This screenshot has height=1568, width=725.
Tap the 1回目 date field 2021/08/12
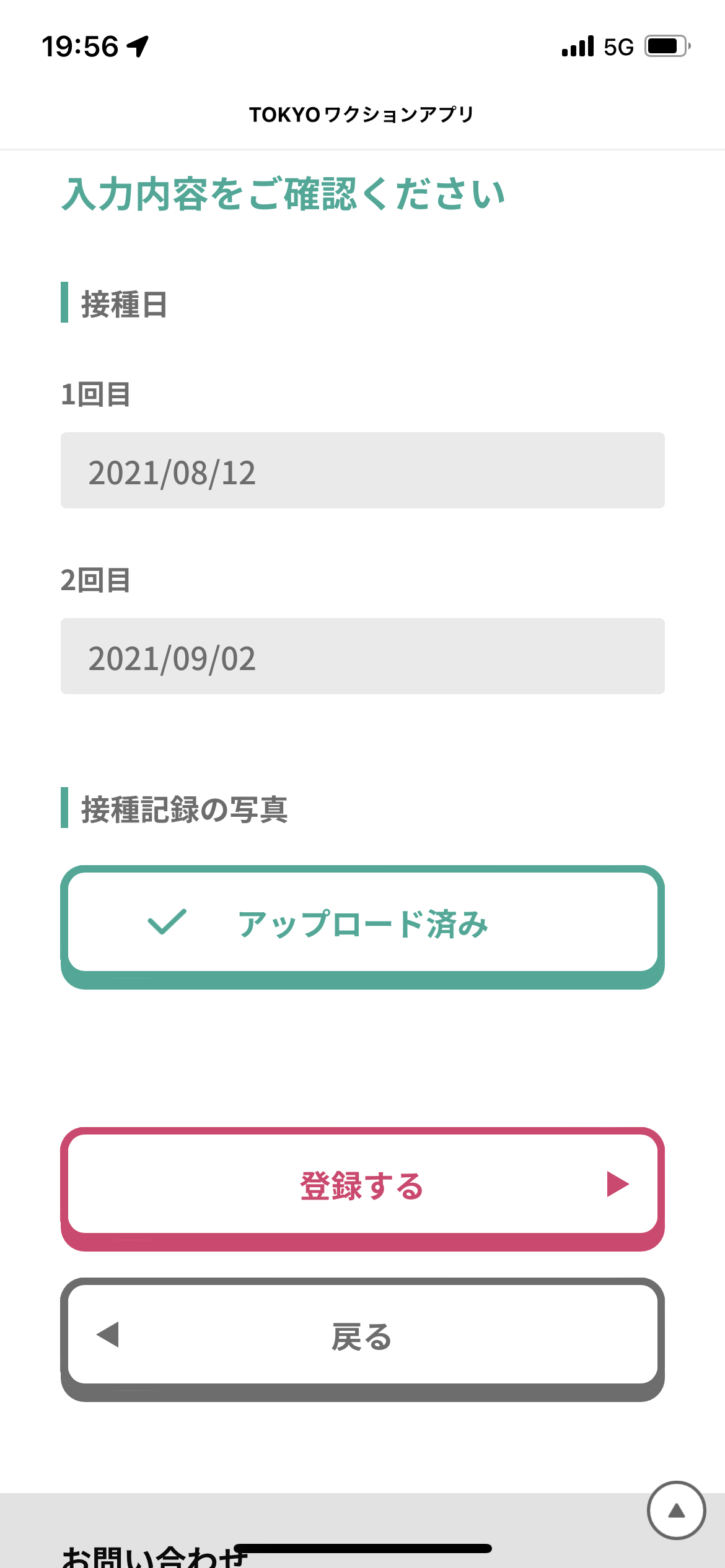pyautogui.click(x=362, y=471)
